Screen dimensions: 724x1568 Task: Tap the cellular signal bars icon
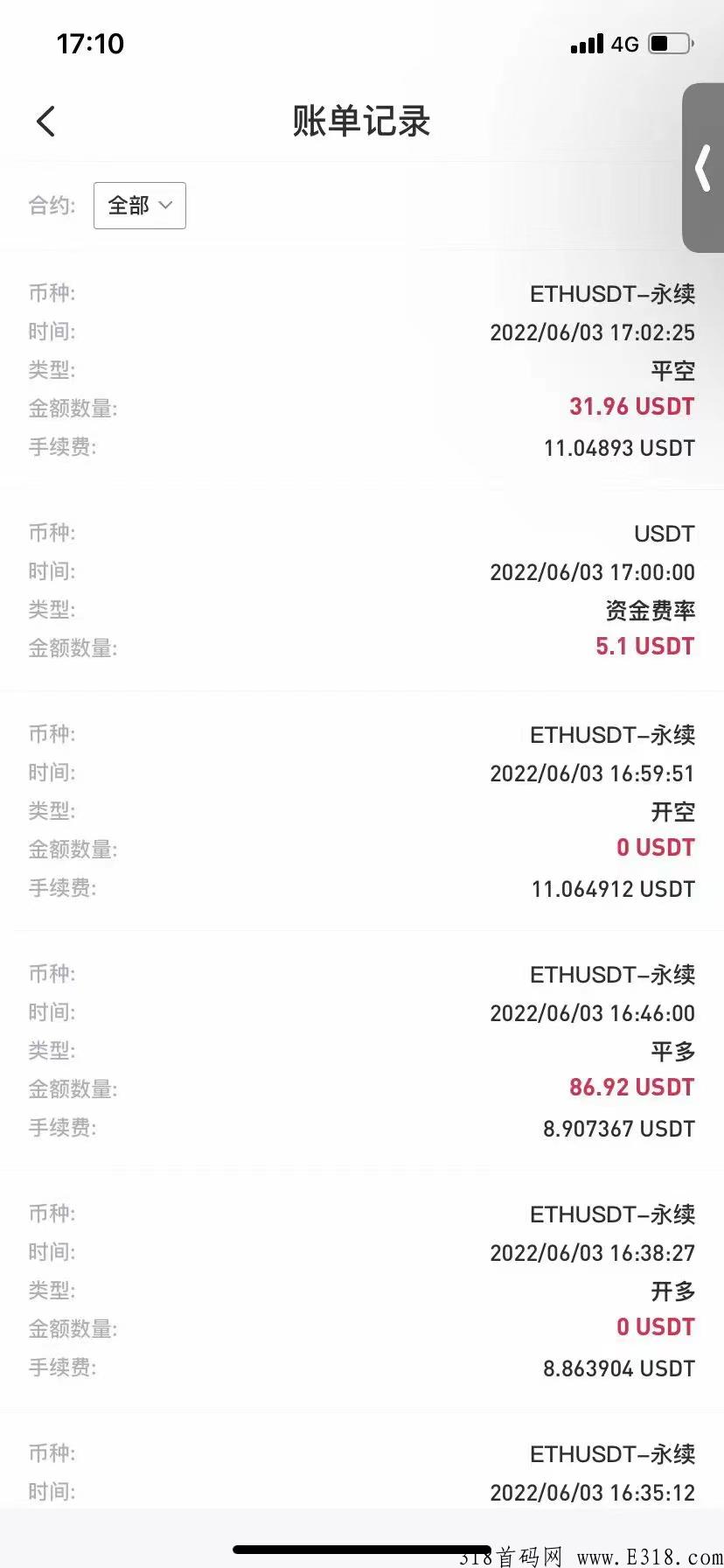(588, 43)
